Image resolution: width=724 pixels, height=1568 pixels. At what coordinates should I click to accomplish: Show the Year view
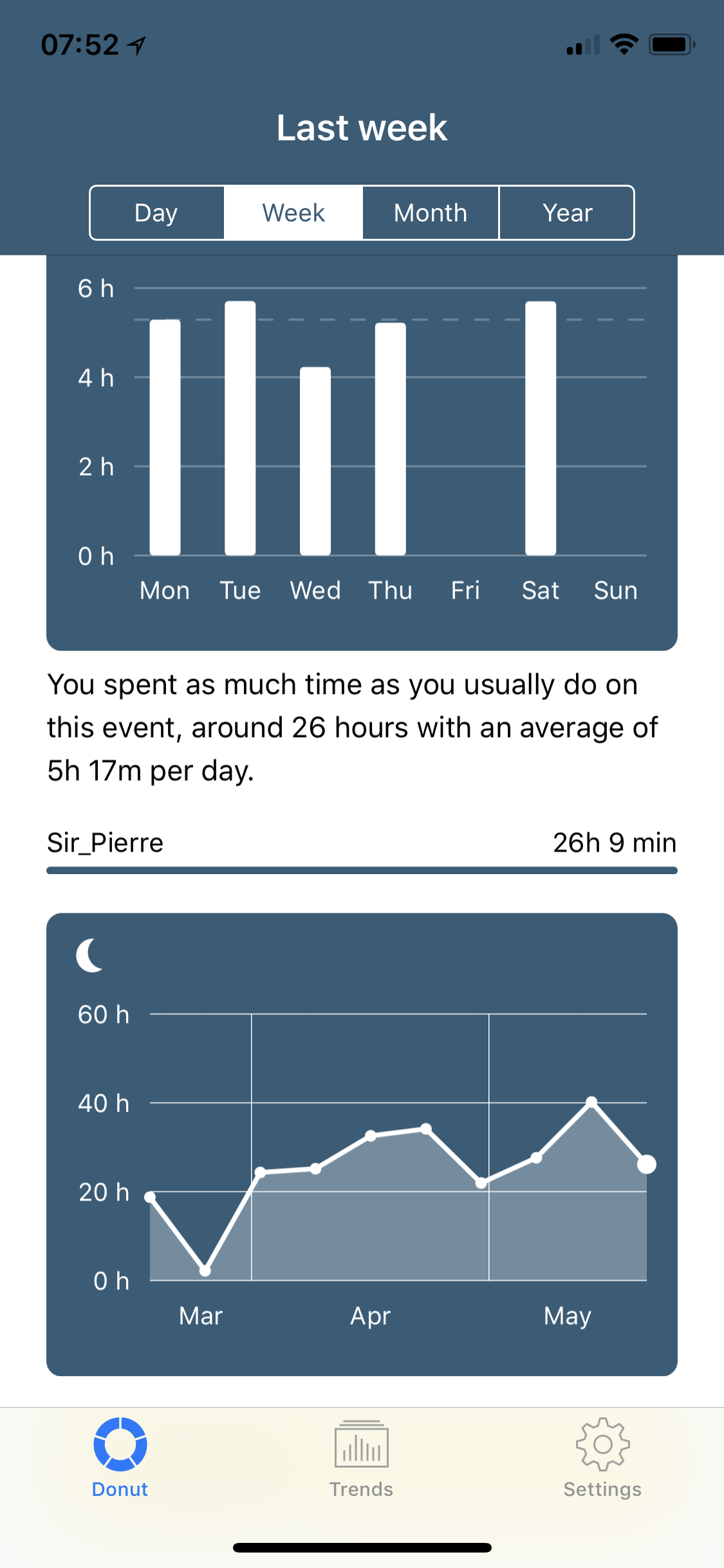[x=567, y=213]
